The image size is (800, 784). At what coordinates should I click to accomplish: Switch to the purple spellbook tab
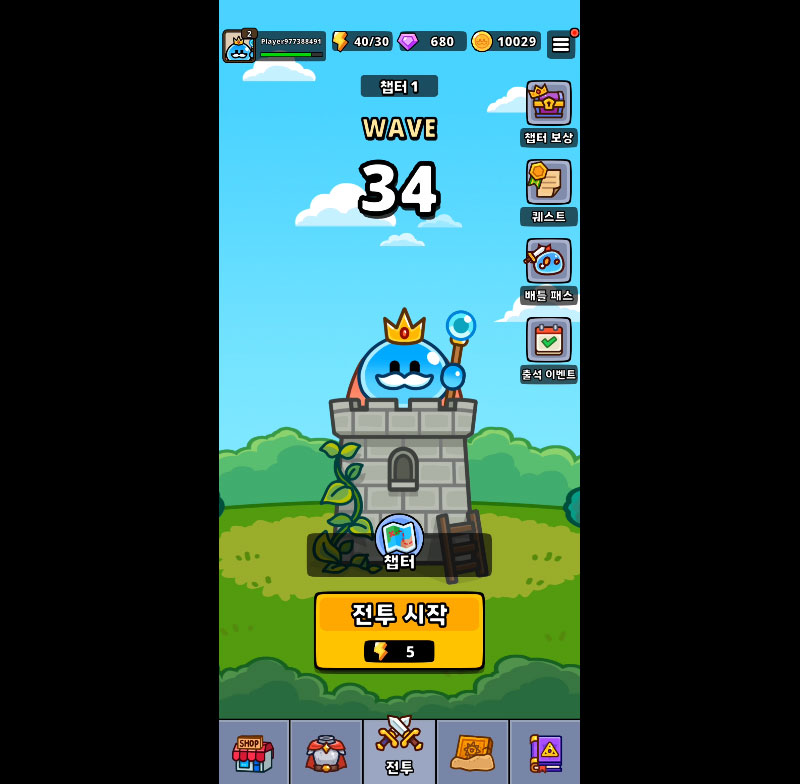[x=545, y=752]
